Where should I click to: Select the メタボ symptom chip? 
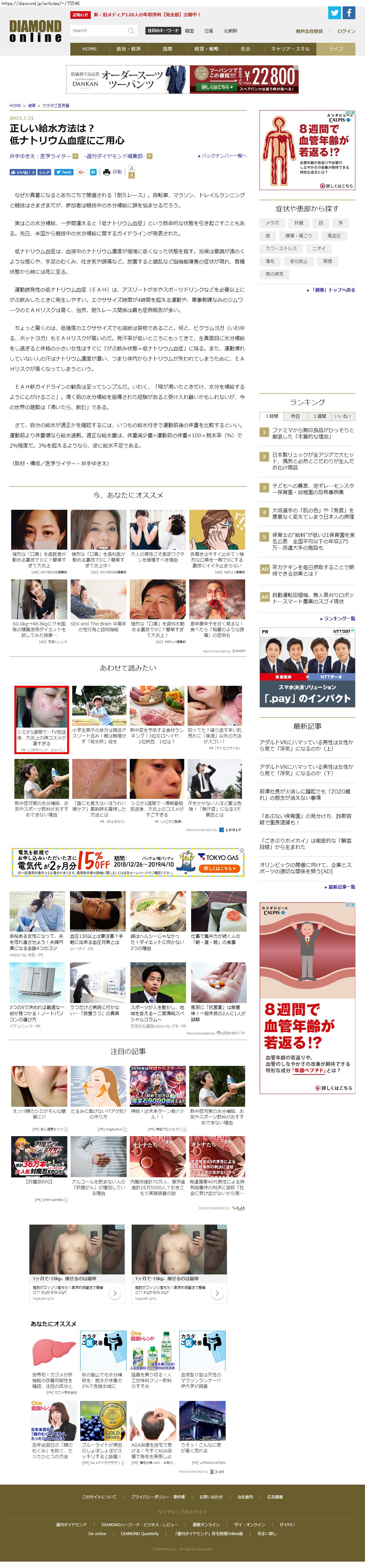click(x=272, y=223)
